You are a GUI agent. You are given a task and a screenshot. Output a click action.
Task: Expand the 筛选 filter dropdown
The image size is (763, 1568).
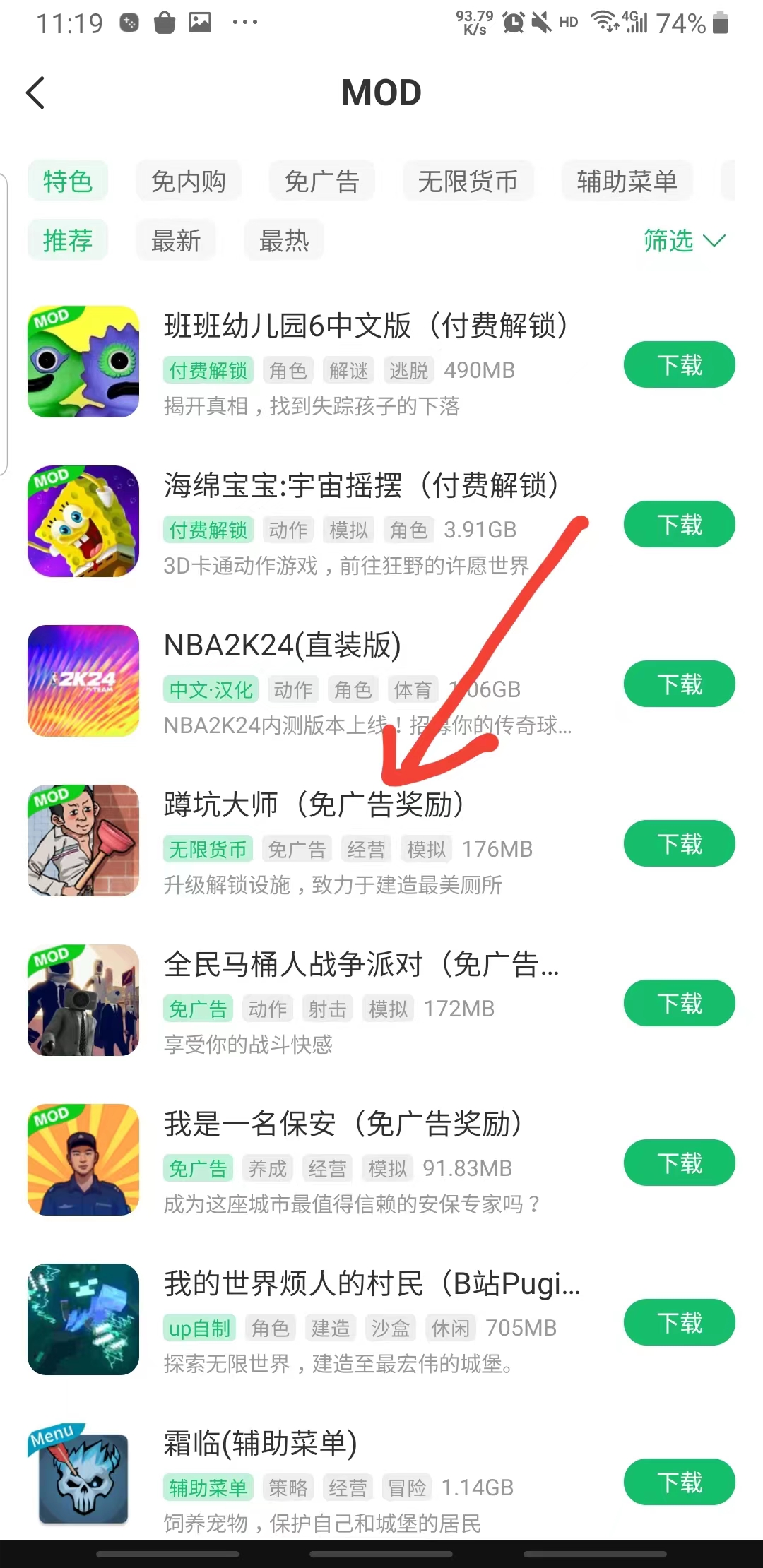coord(682,240)
